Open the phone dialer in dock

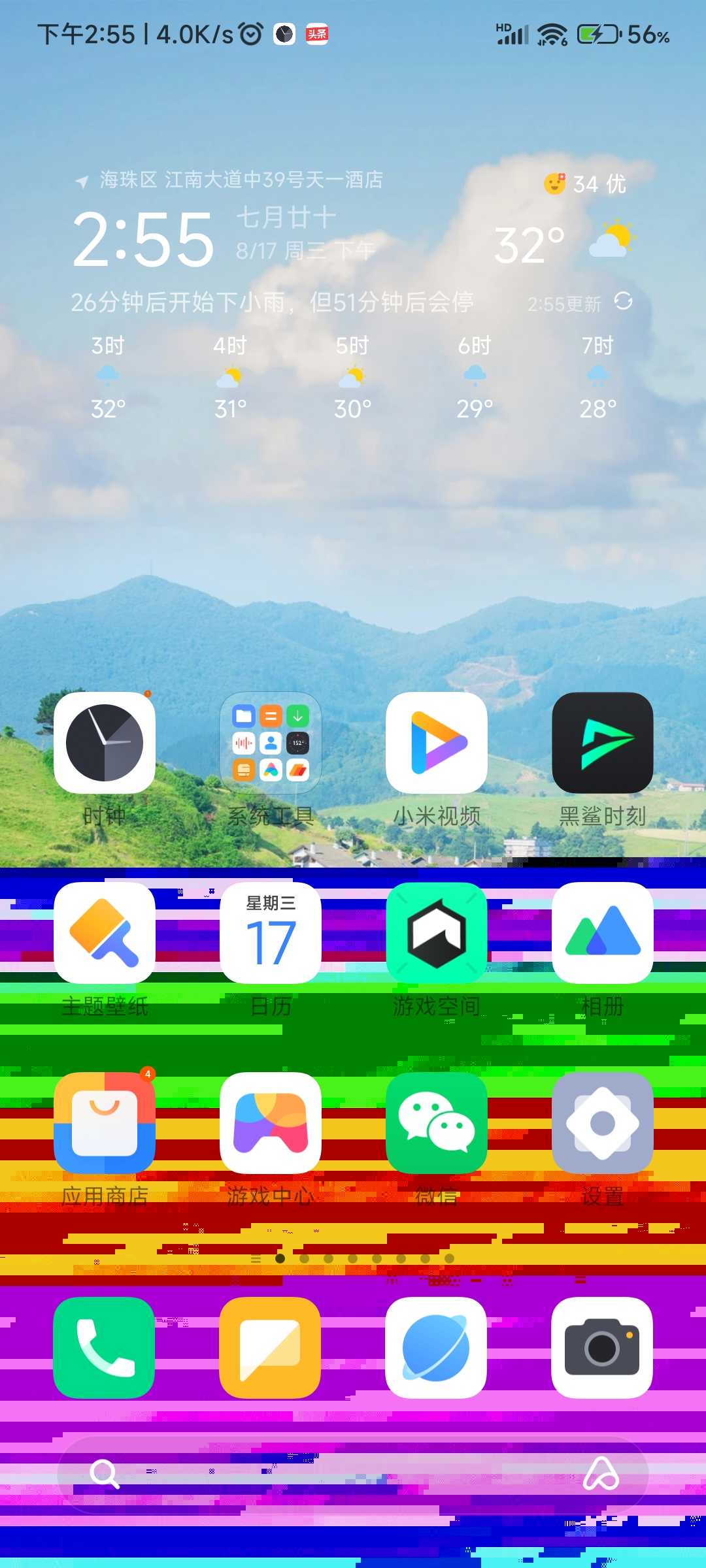[105, 1348]
